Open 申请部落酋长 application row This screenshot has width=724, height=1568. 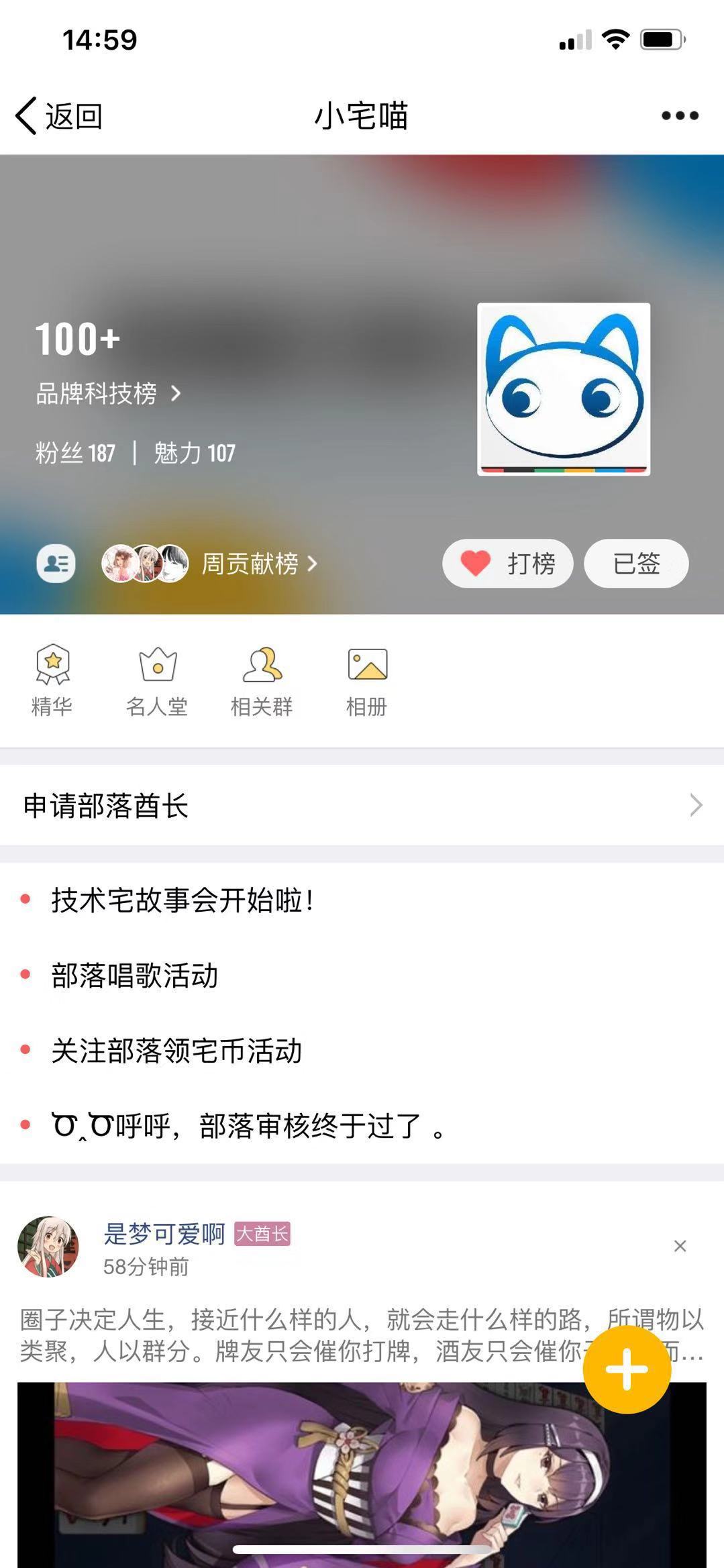tap(362, 805)
